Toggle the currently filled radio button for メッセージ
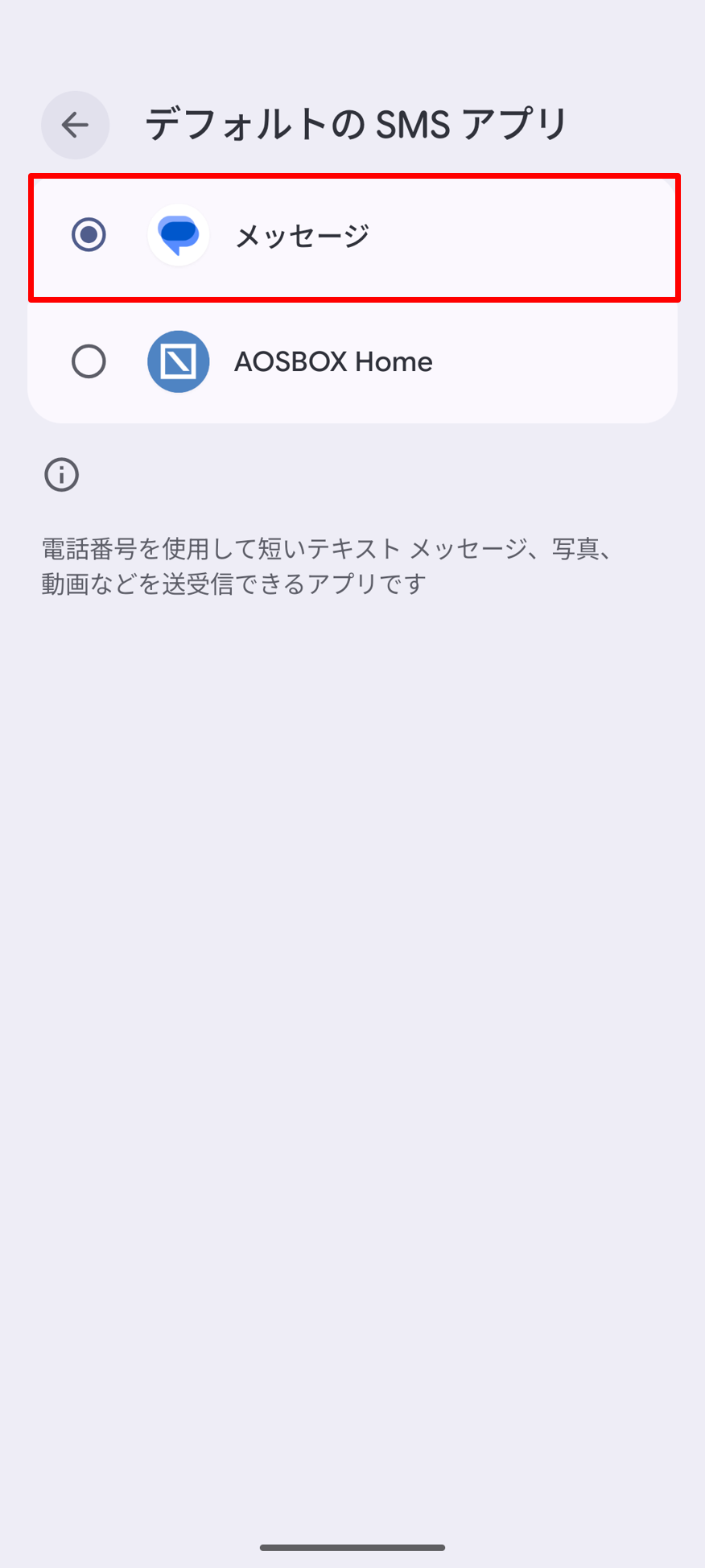Screen dimensions: 705x1568 point(89,234)
